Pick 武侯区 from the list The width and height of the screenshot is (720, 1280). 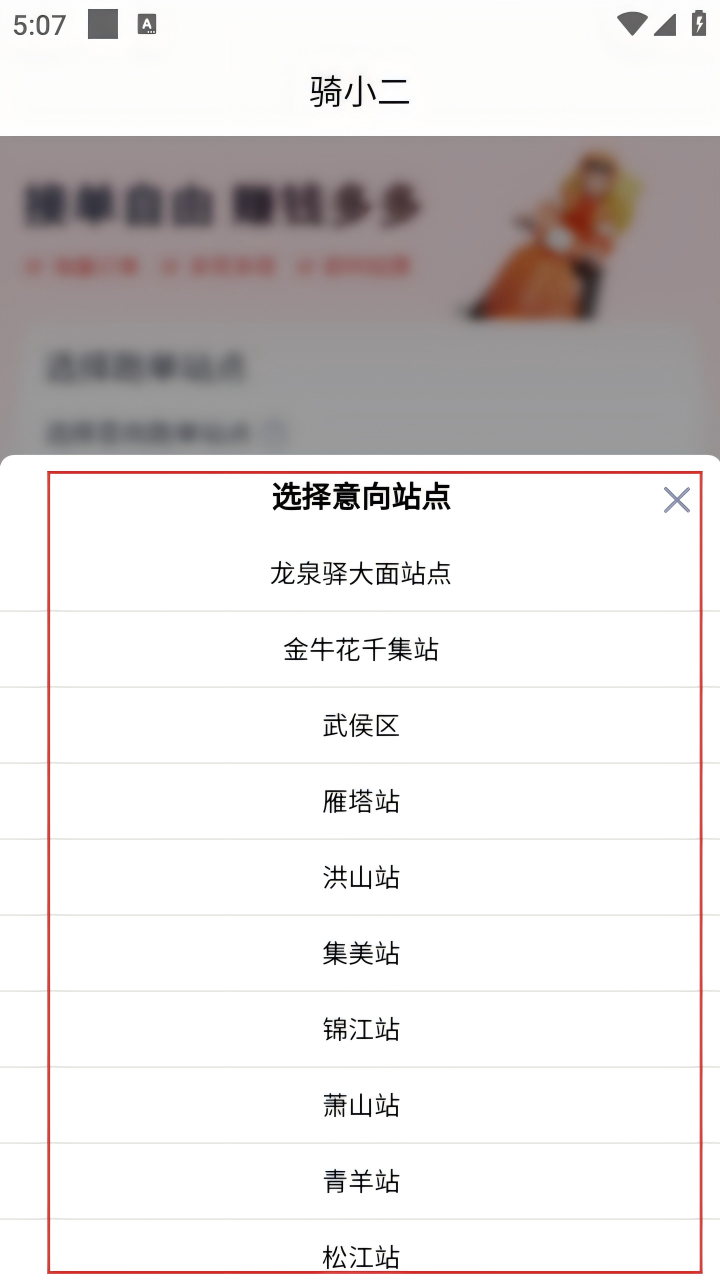tap(360, 726)
